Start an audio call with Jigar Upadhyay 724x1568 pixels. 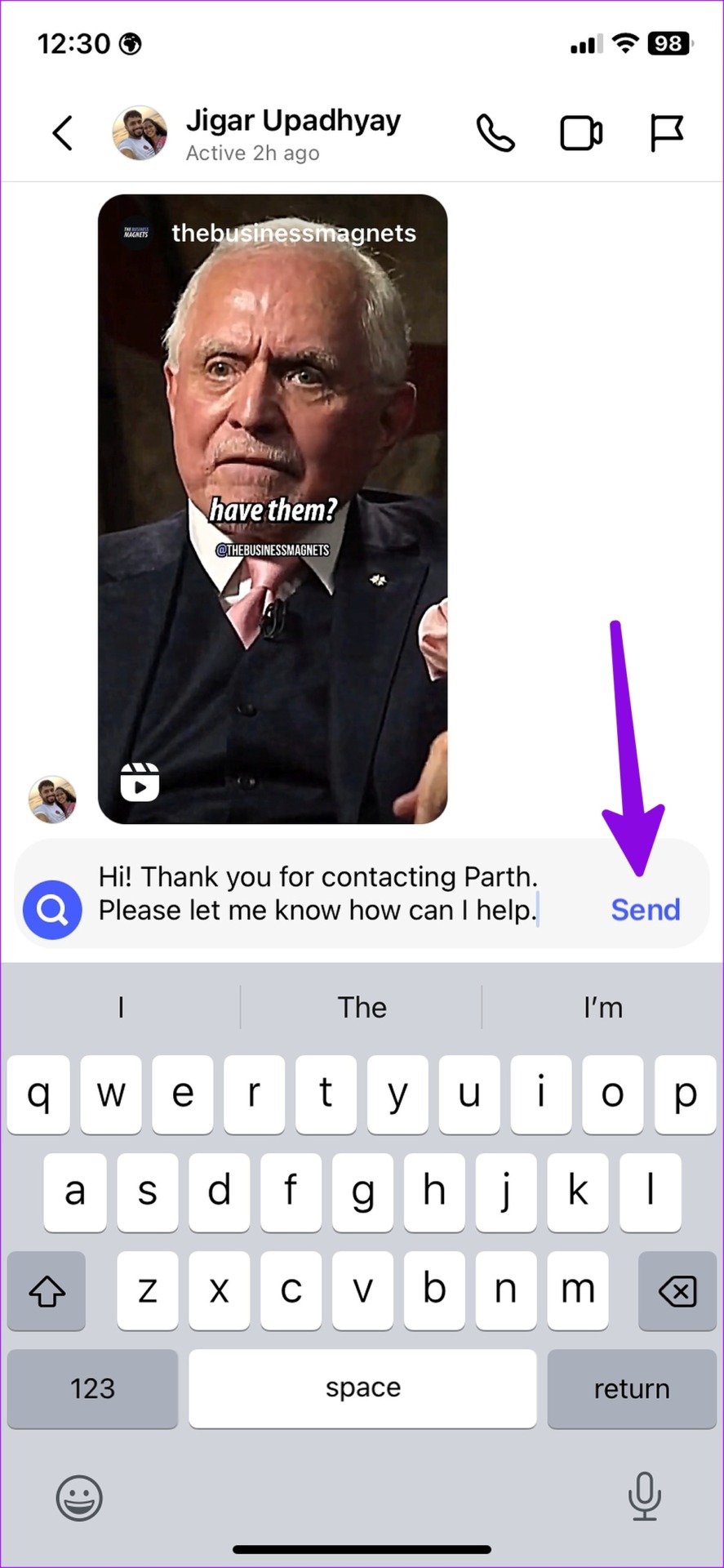pos(495,133)
